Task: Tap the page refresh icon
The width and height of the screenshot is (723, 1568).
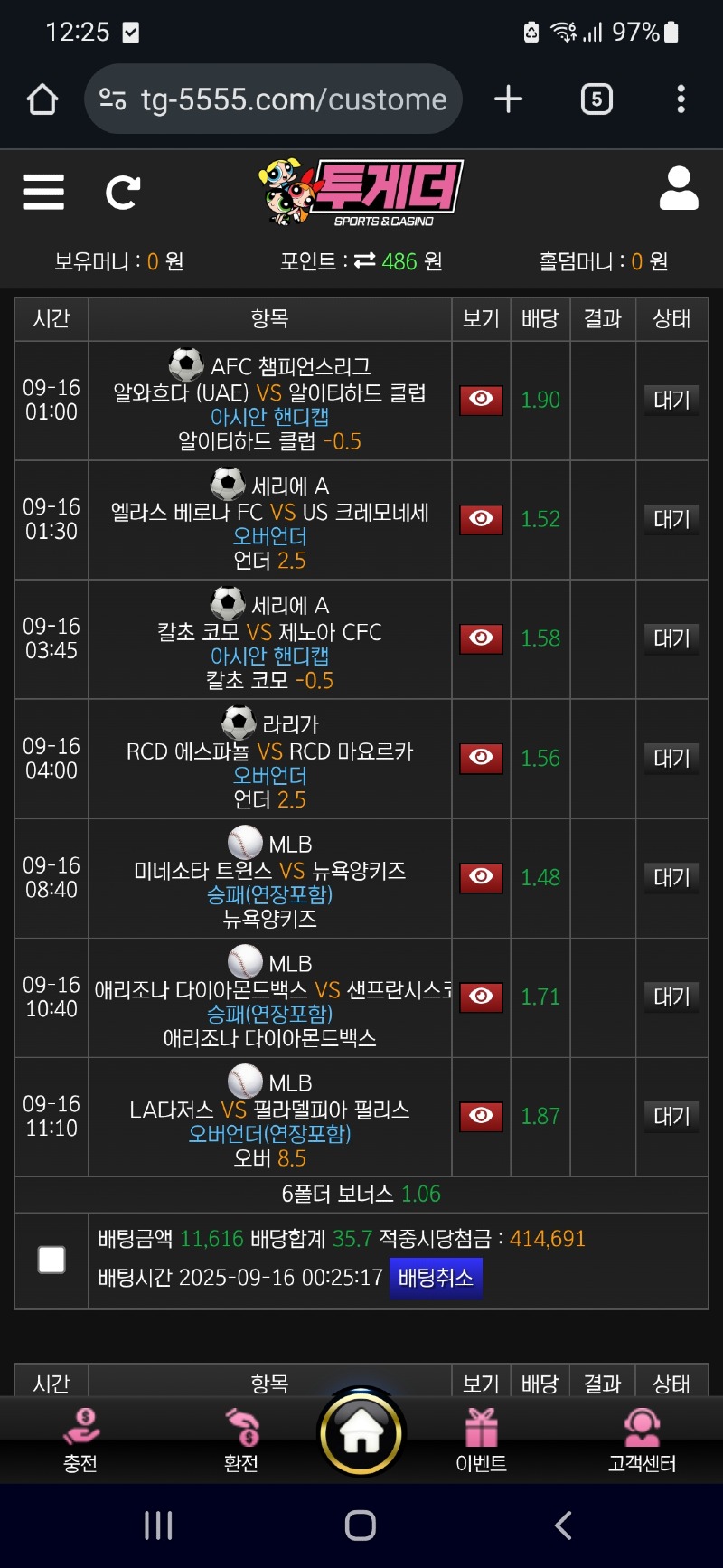Action: (123, 192)
